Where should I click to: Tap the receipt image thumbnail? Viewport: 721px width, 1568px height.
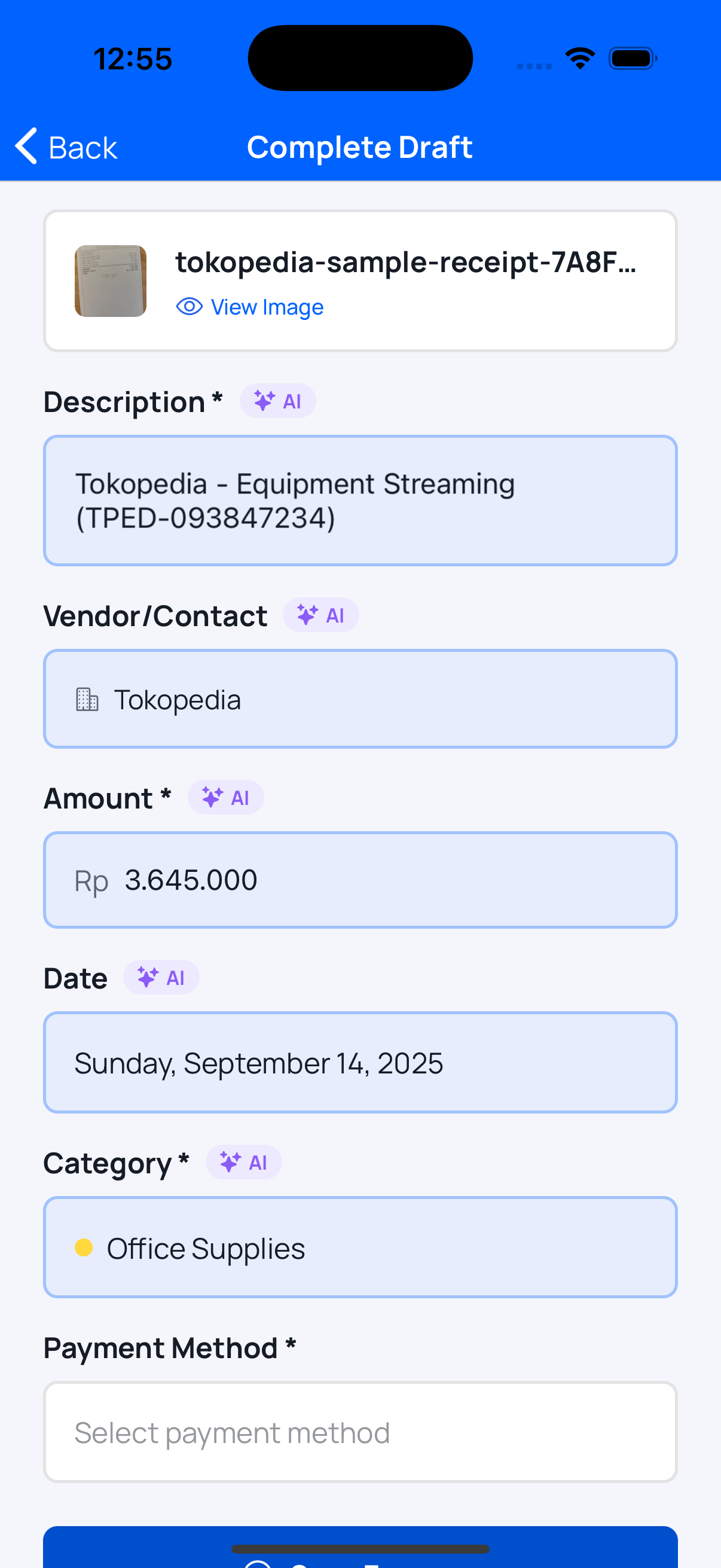pyautogui.click(x=110, y=280)
